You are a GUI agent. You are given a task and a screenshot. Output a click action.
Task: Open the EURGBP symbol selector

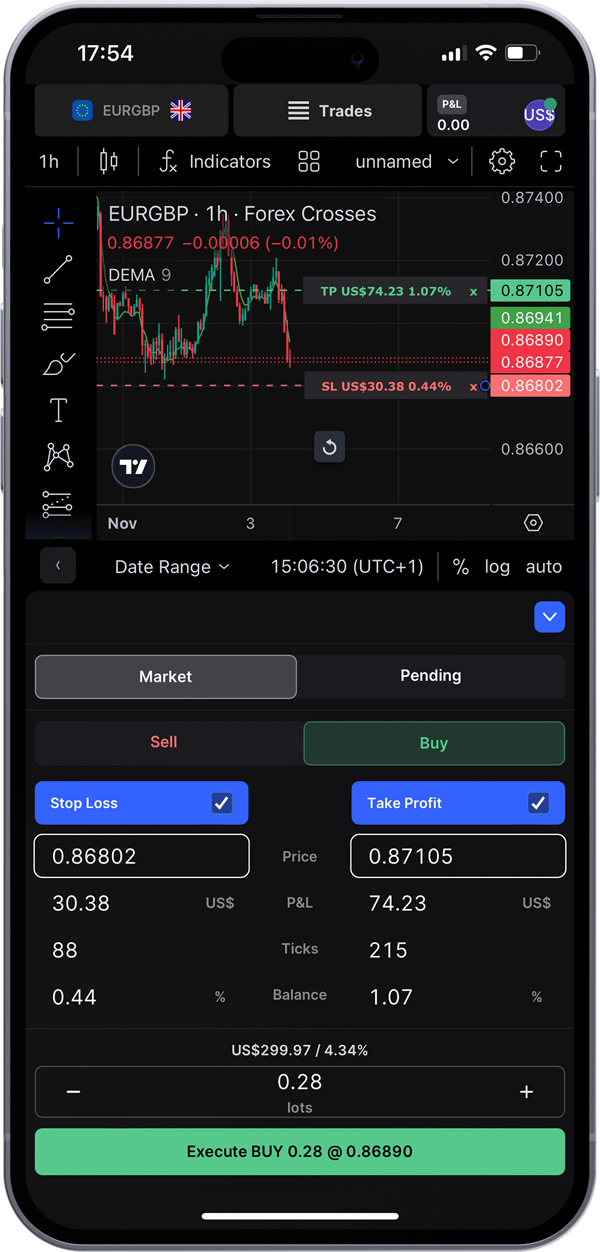(131, 111)
